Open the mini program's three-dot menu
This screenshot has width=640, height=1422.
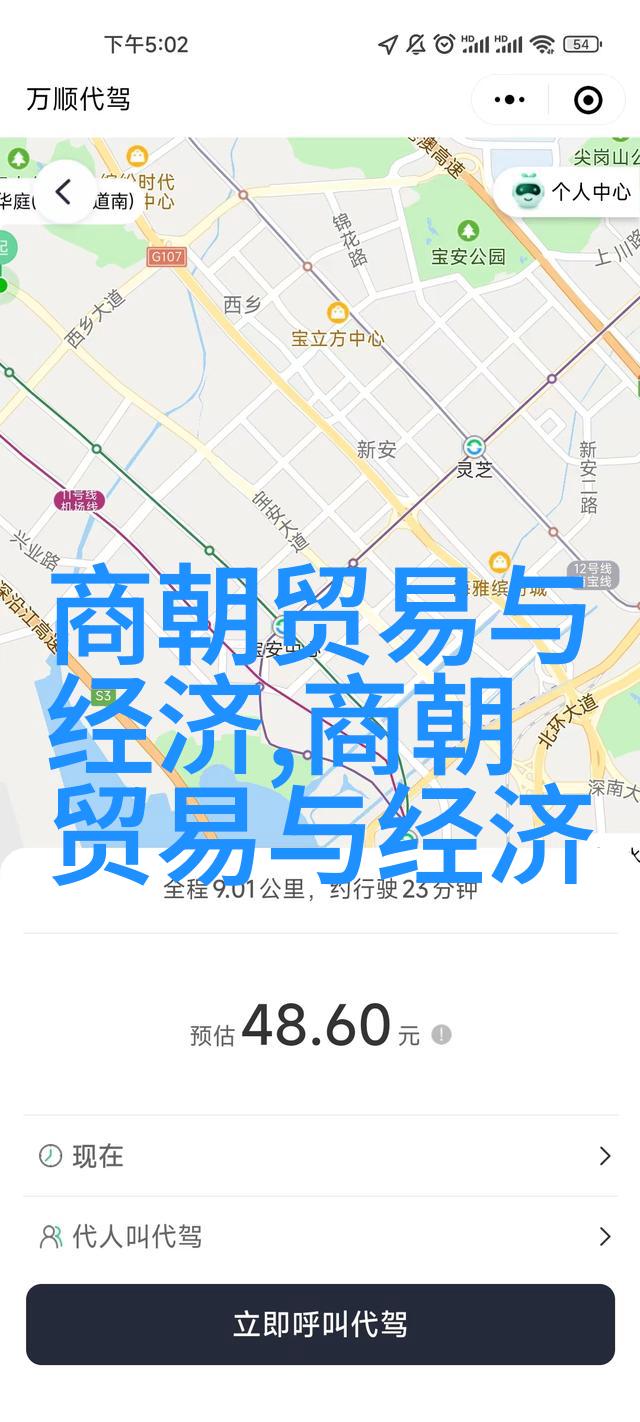509,100
